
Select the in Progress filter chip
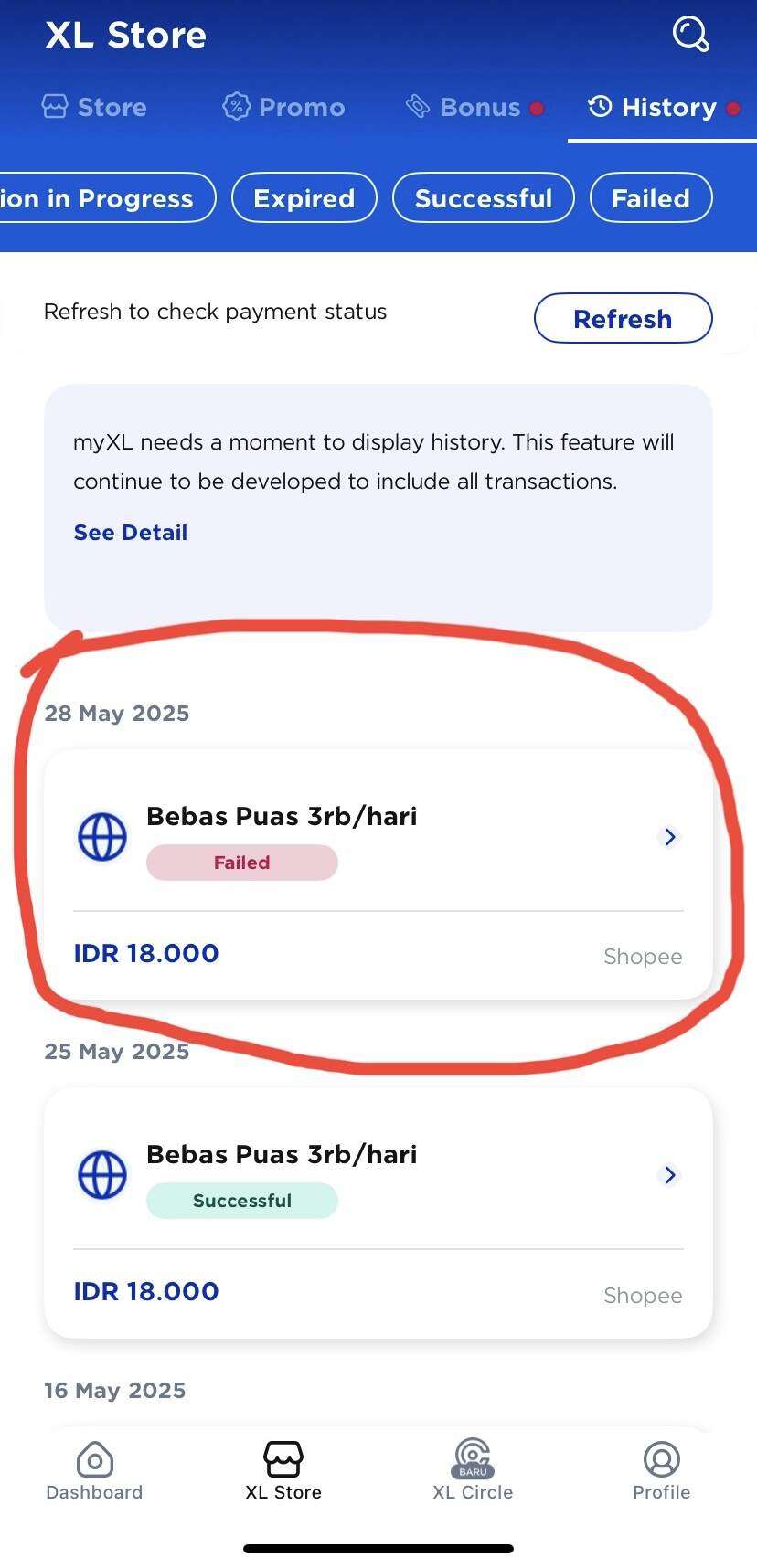click(x=107, y=197)
